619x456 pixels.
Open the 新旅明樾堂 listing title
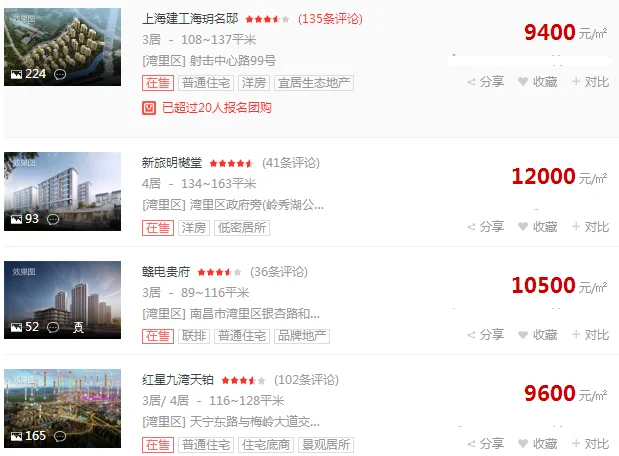pyautogui.click(x=171, y=162)
